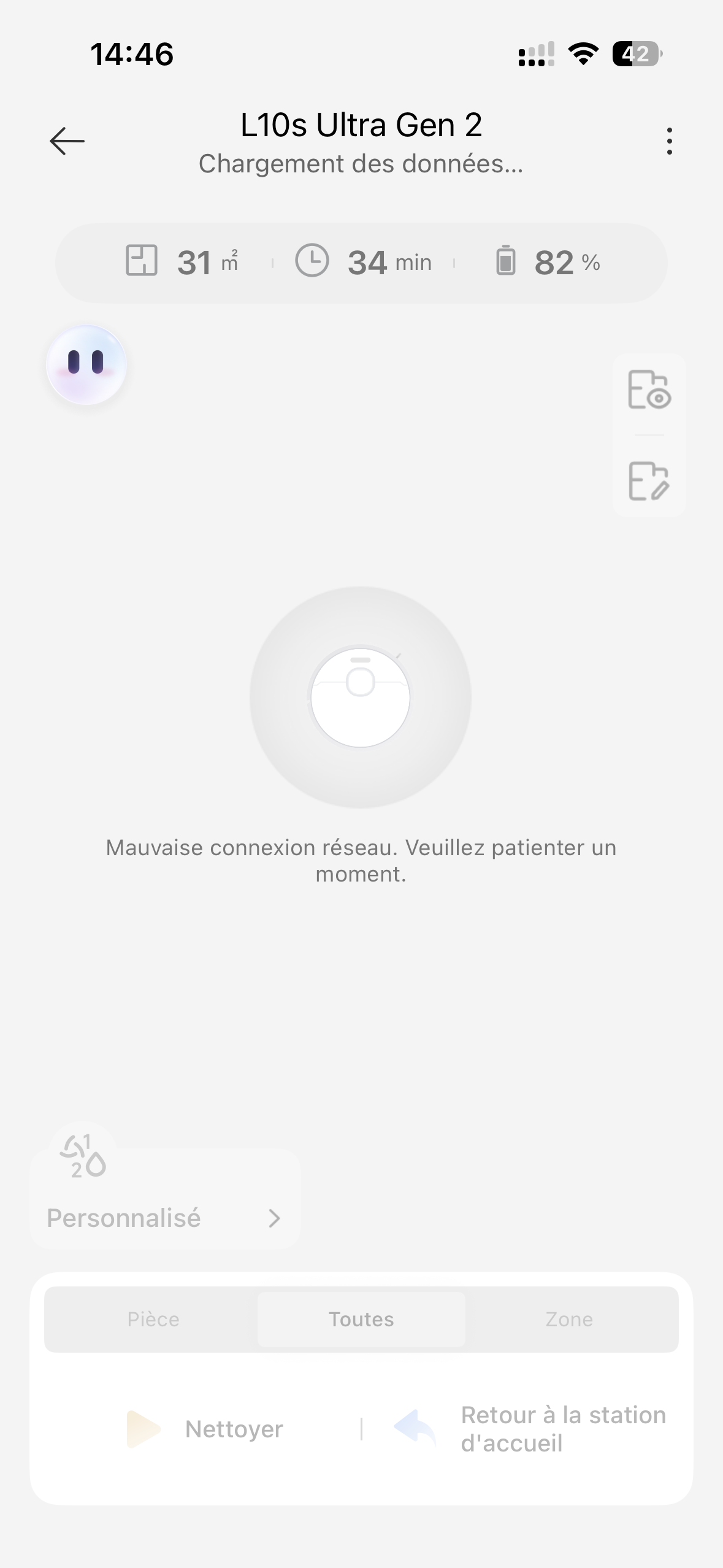Switch to the Pièce tab
Screen dimensions: 723x1568
click(x=153, y=1319)
